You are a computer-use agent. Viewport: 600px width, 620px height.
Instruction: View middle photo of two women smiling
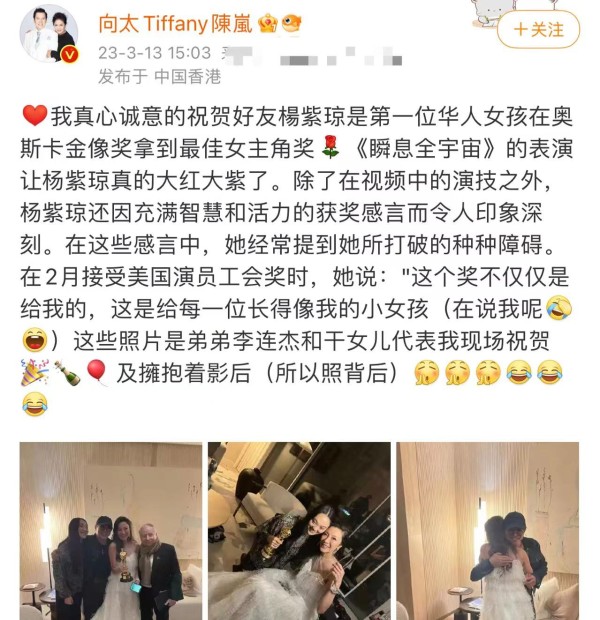299,531
